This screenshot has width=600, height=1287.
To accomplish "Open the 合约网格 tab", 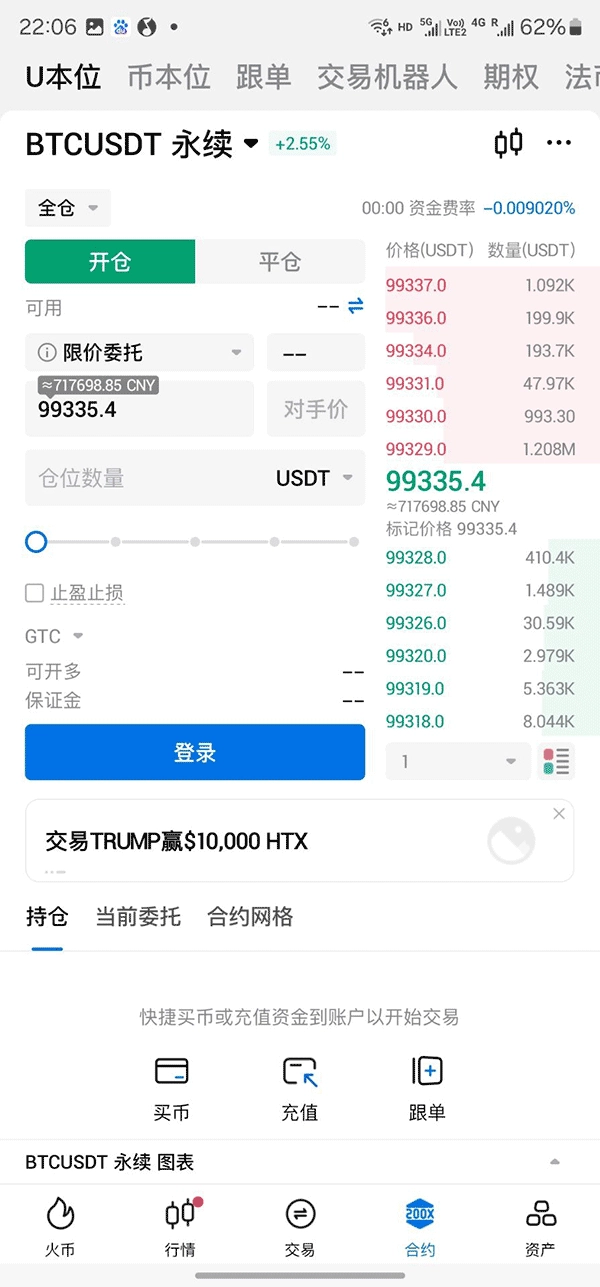I will click(250, 916).
